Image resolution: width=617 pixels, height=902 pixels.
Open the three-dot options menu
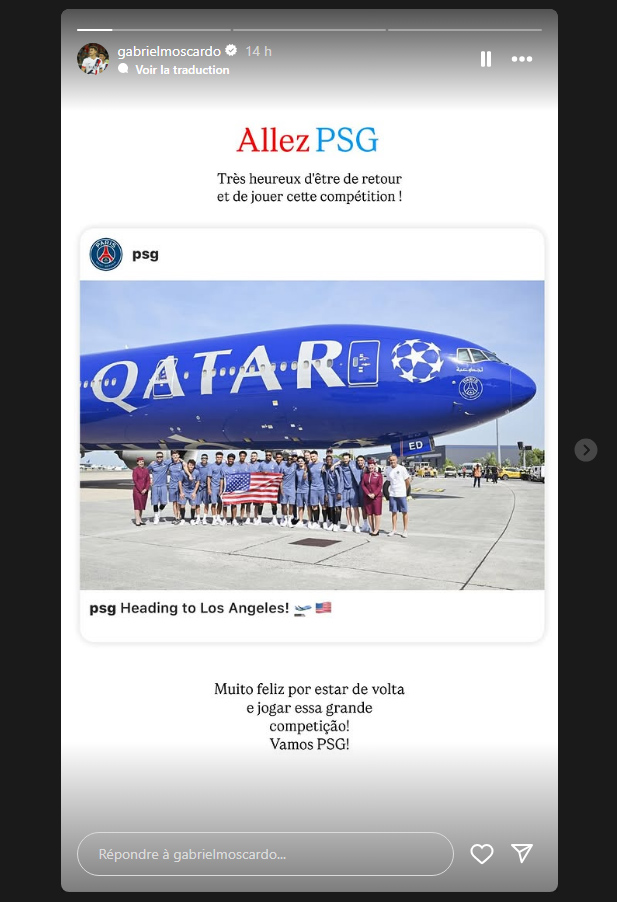coord(522,59)
